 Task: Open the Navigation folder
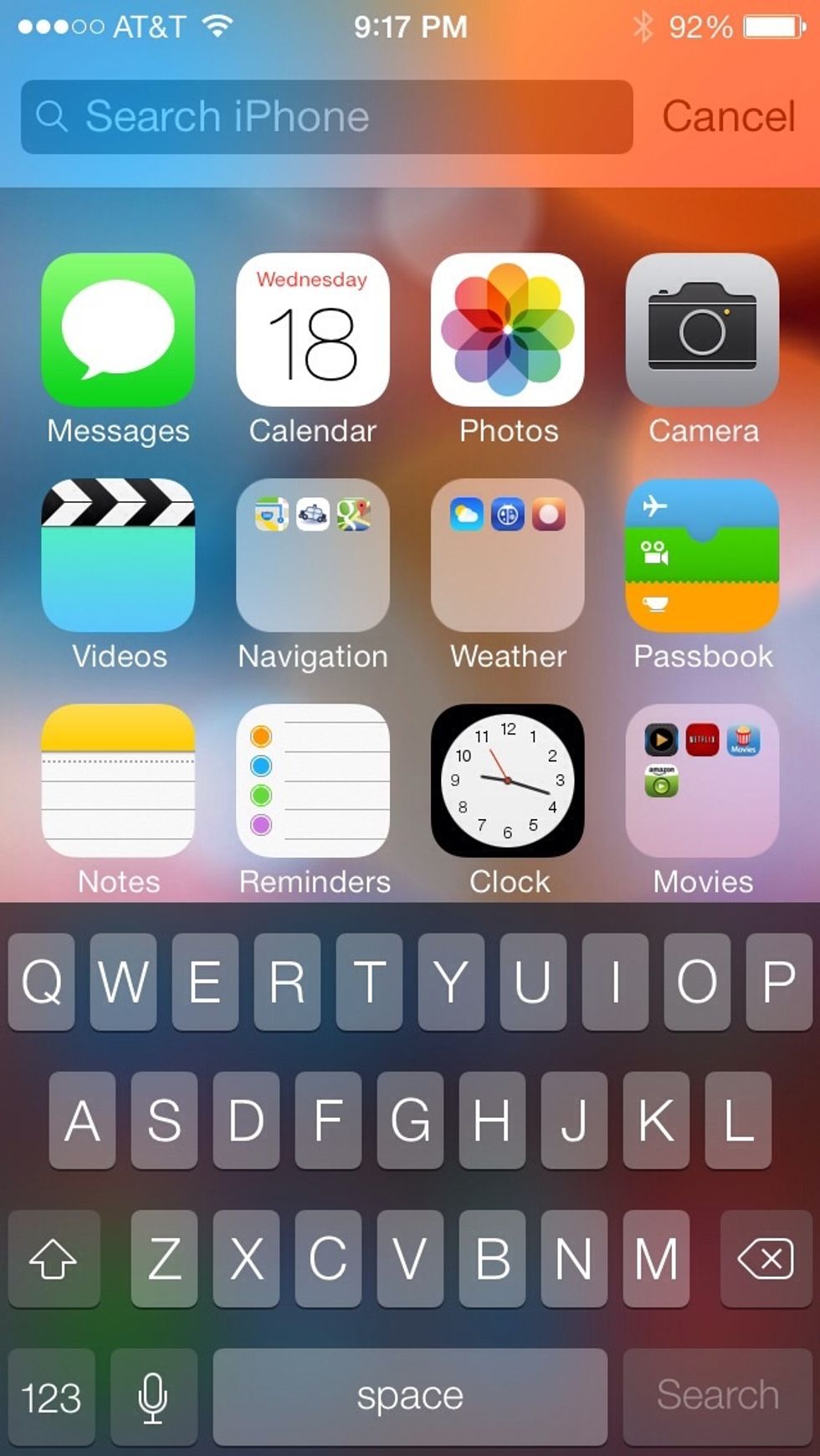click(312, 555)
